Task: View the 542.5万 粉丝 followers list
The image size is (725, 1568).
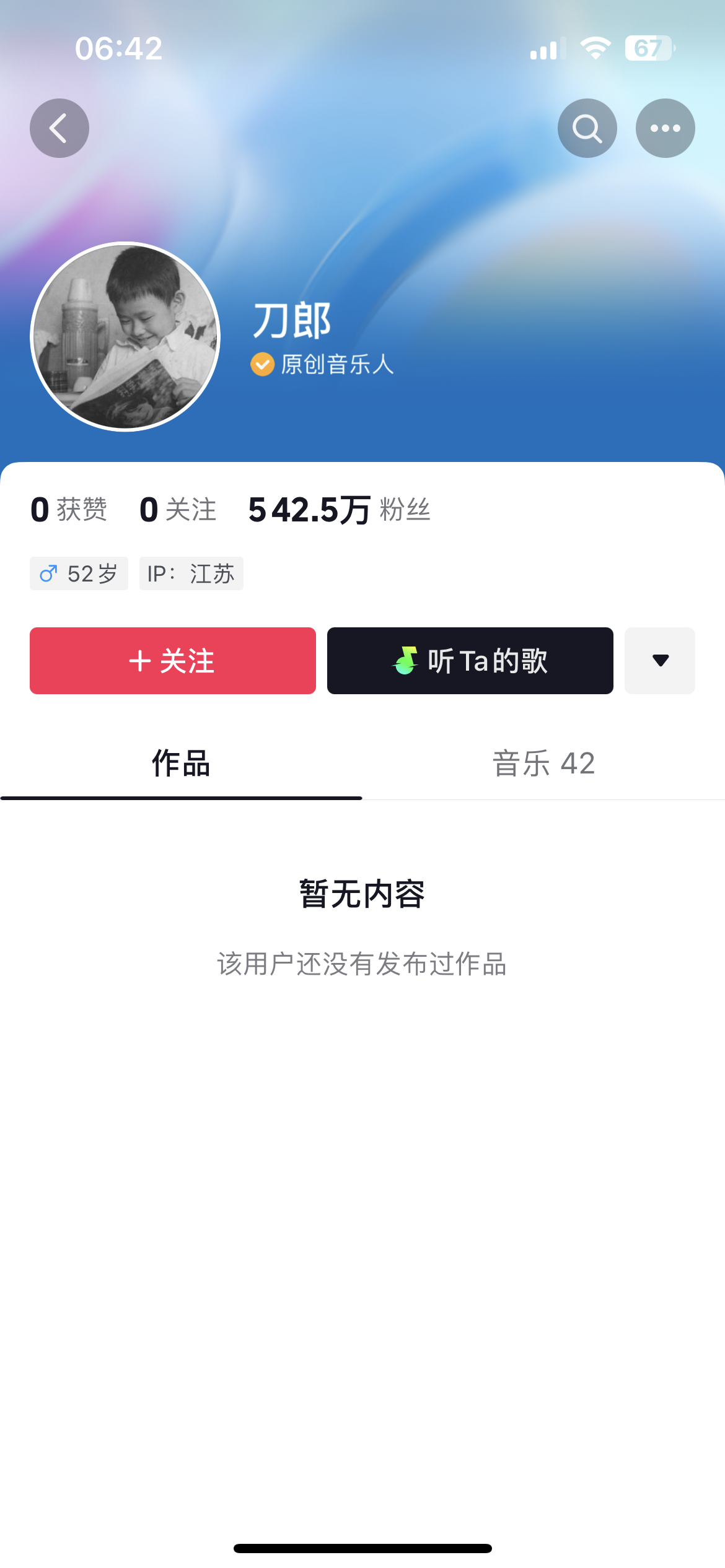Action: coord(339,510)
